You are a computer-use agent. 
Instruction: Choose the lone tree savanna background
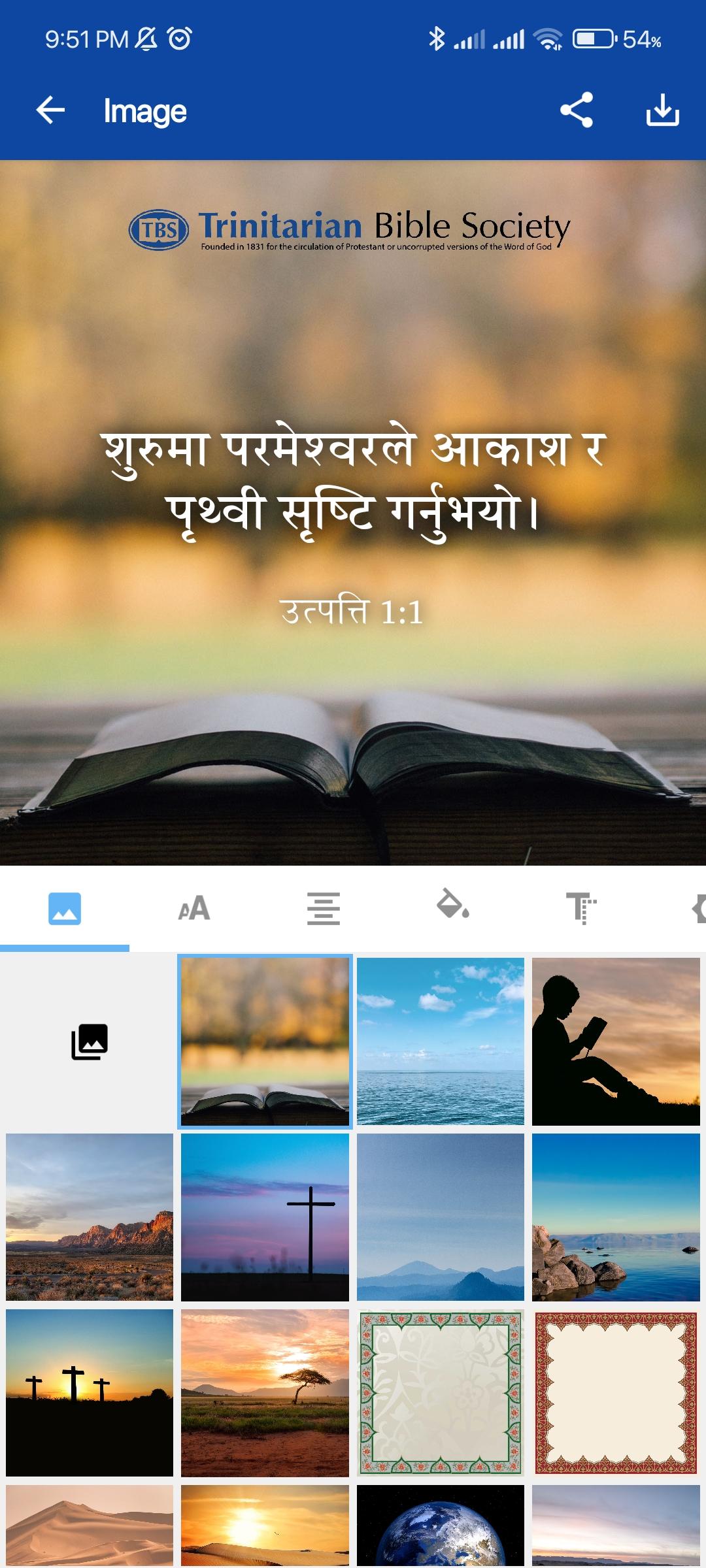click(x=265, y=1392)
